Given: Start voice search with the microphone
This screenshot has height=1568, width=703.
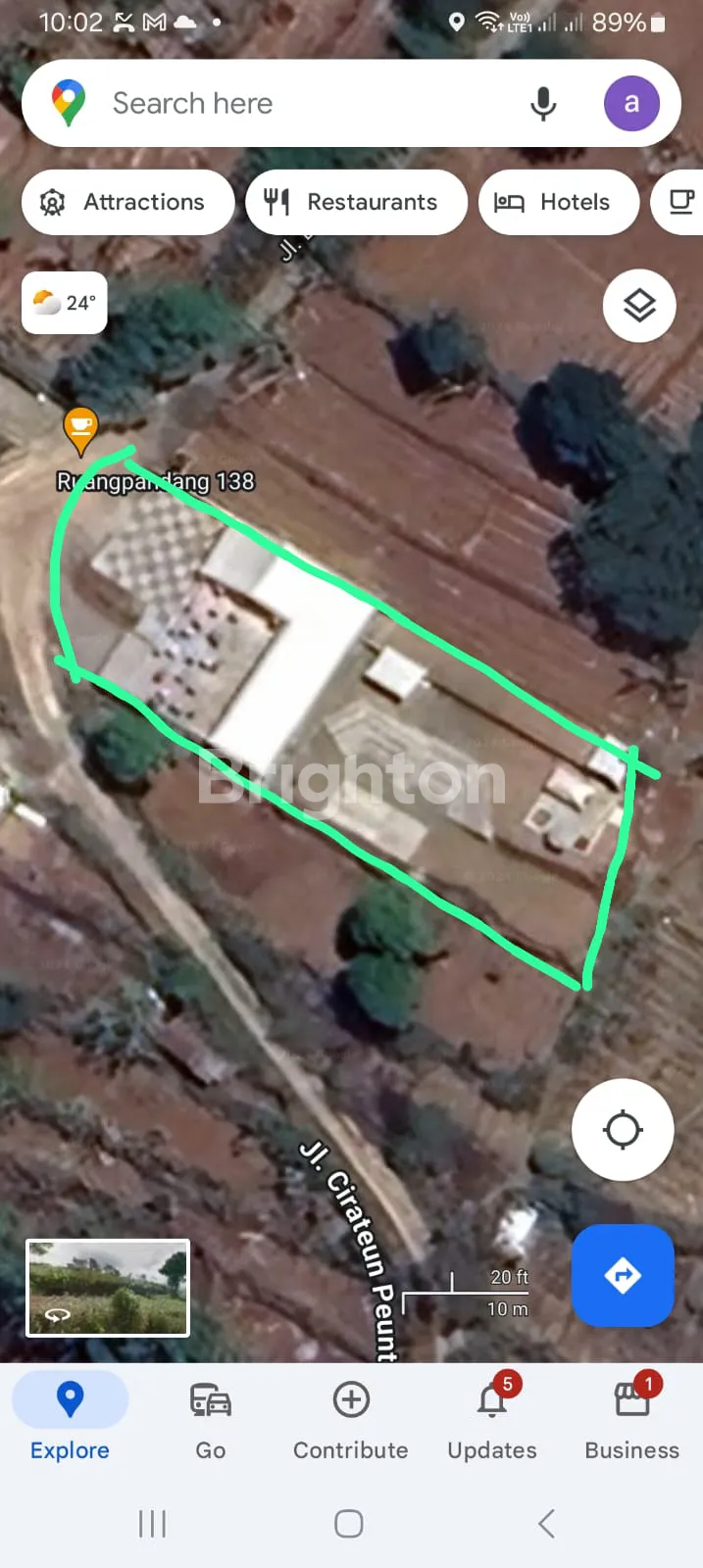Looking at the screenshot, I should (543, 103).
